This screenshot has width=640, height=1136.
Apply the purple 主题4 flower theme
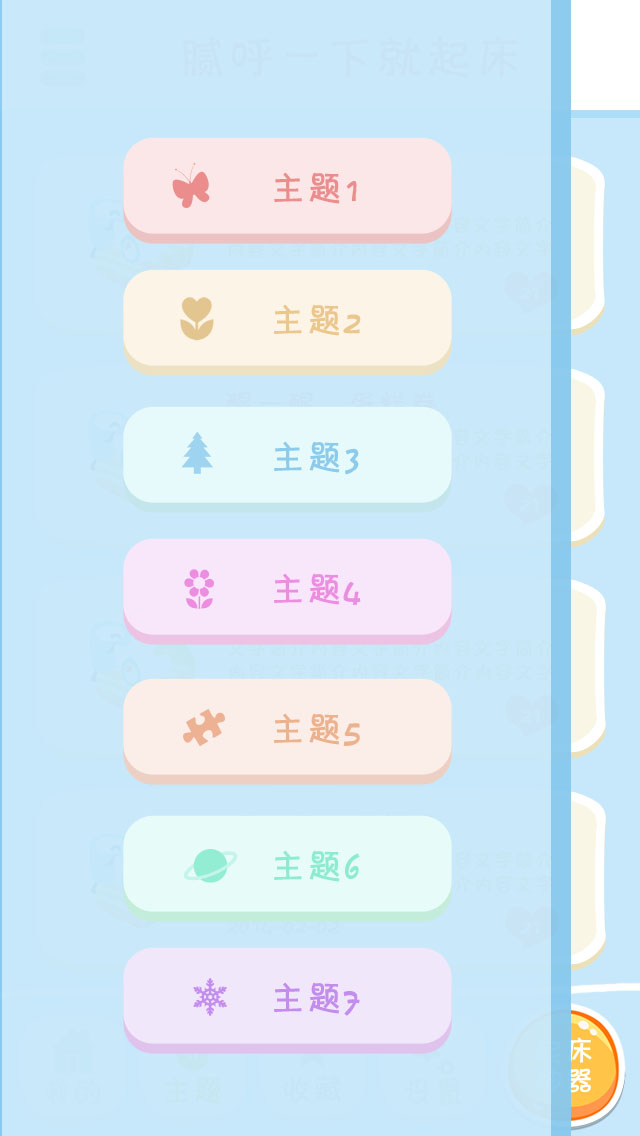(287, 589)
